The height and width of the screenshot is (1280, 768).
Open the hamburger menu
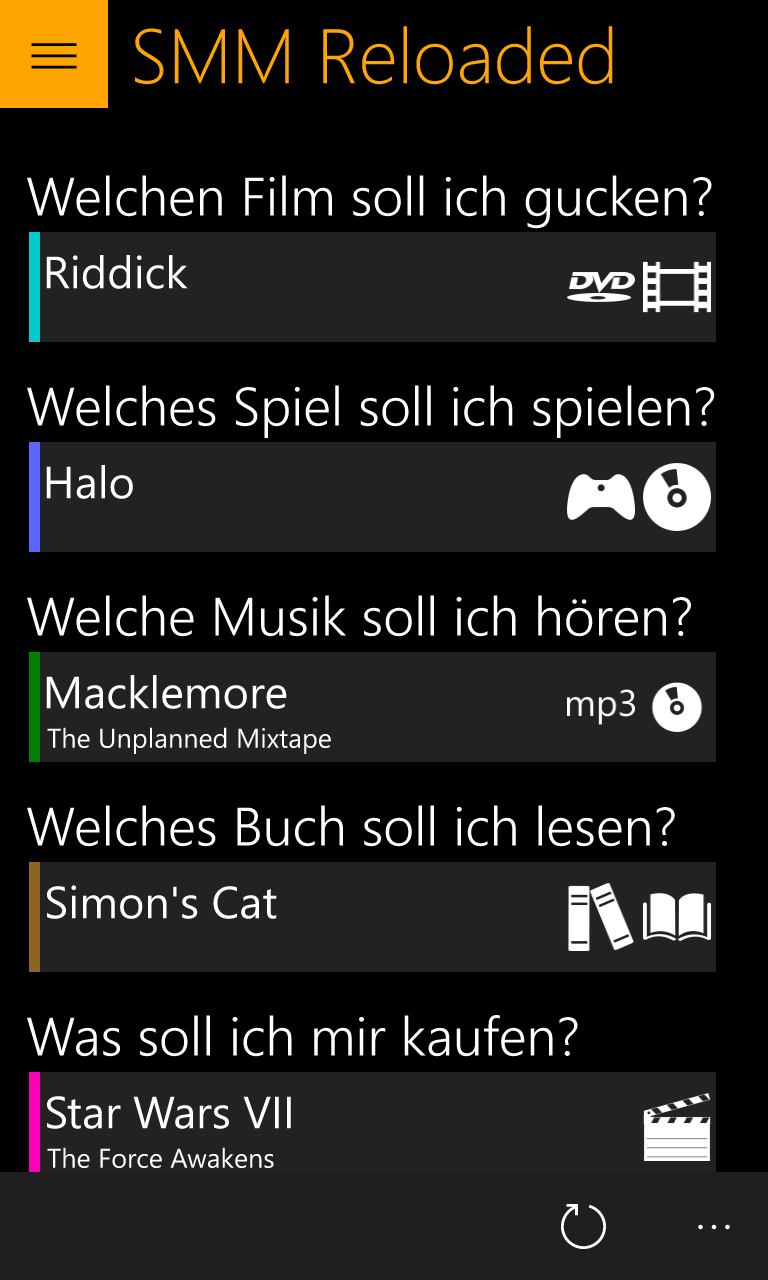tap(54, 54)
